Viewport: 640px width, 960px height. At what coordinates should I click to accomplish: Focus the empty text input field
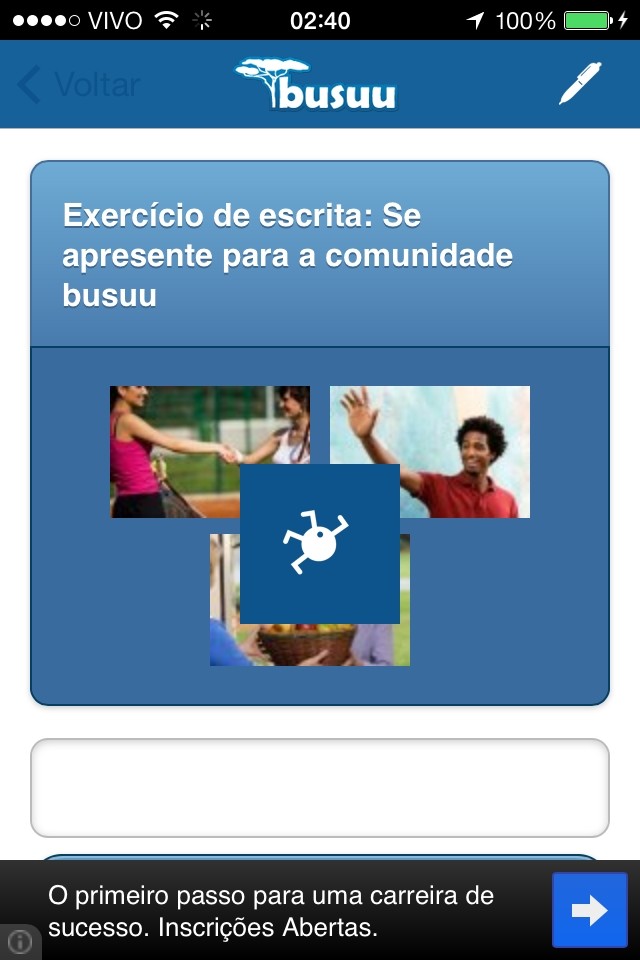click(x=320, y=787)
